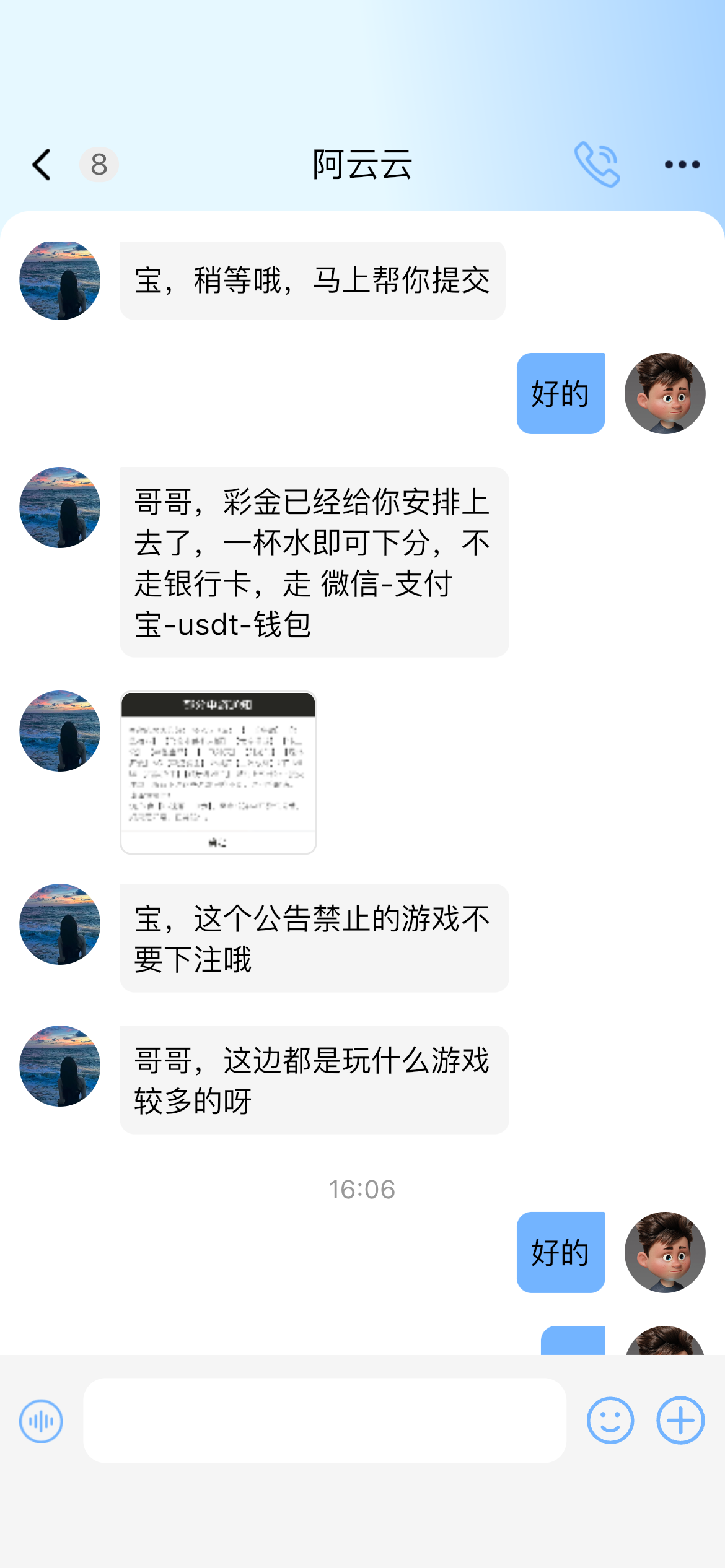Screen dimensions: 725x1568
Task: Tap the voice message icon
Action: (41, 1421)
